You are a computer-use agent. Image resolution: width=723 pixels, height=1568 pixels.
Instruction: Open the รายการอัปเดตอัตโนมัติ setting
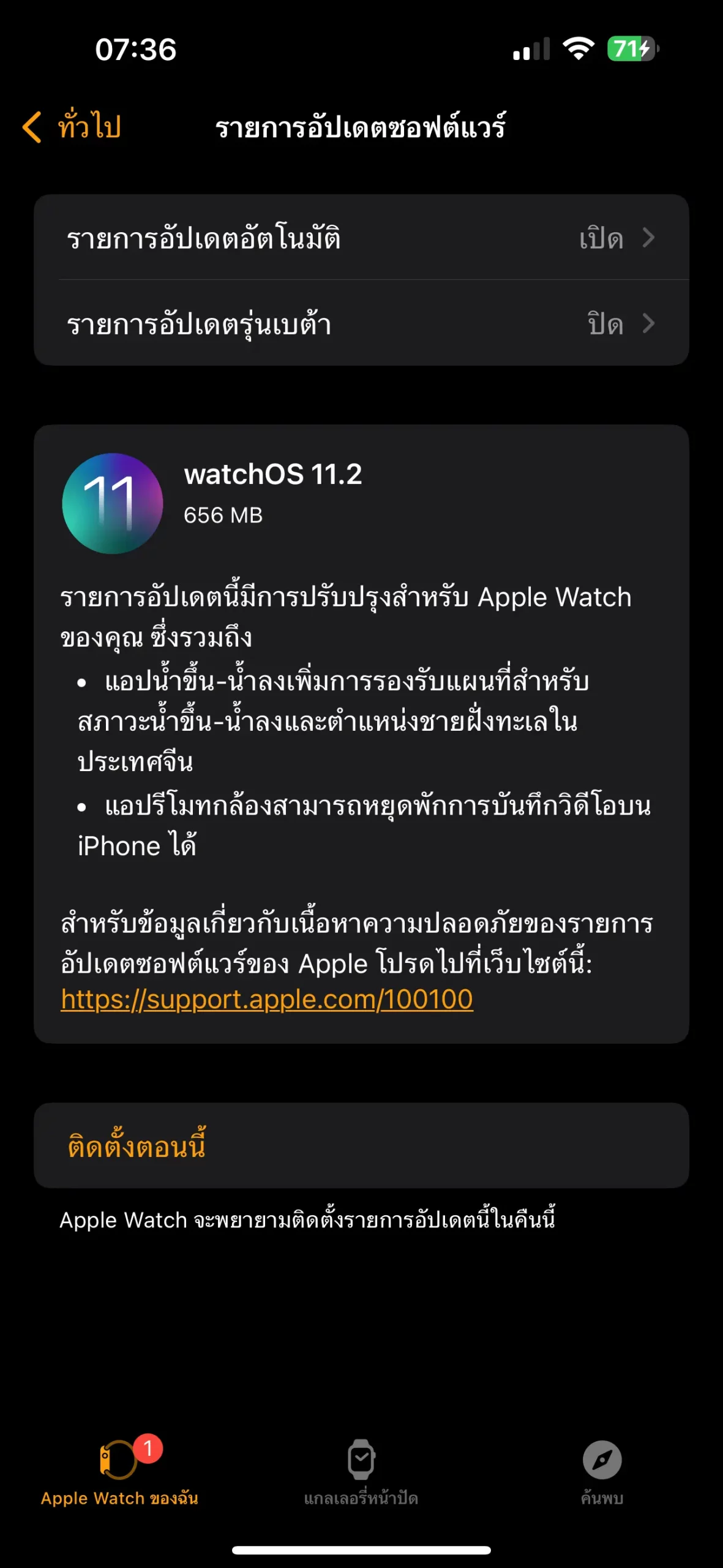361,238
